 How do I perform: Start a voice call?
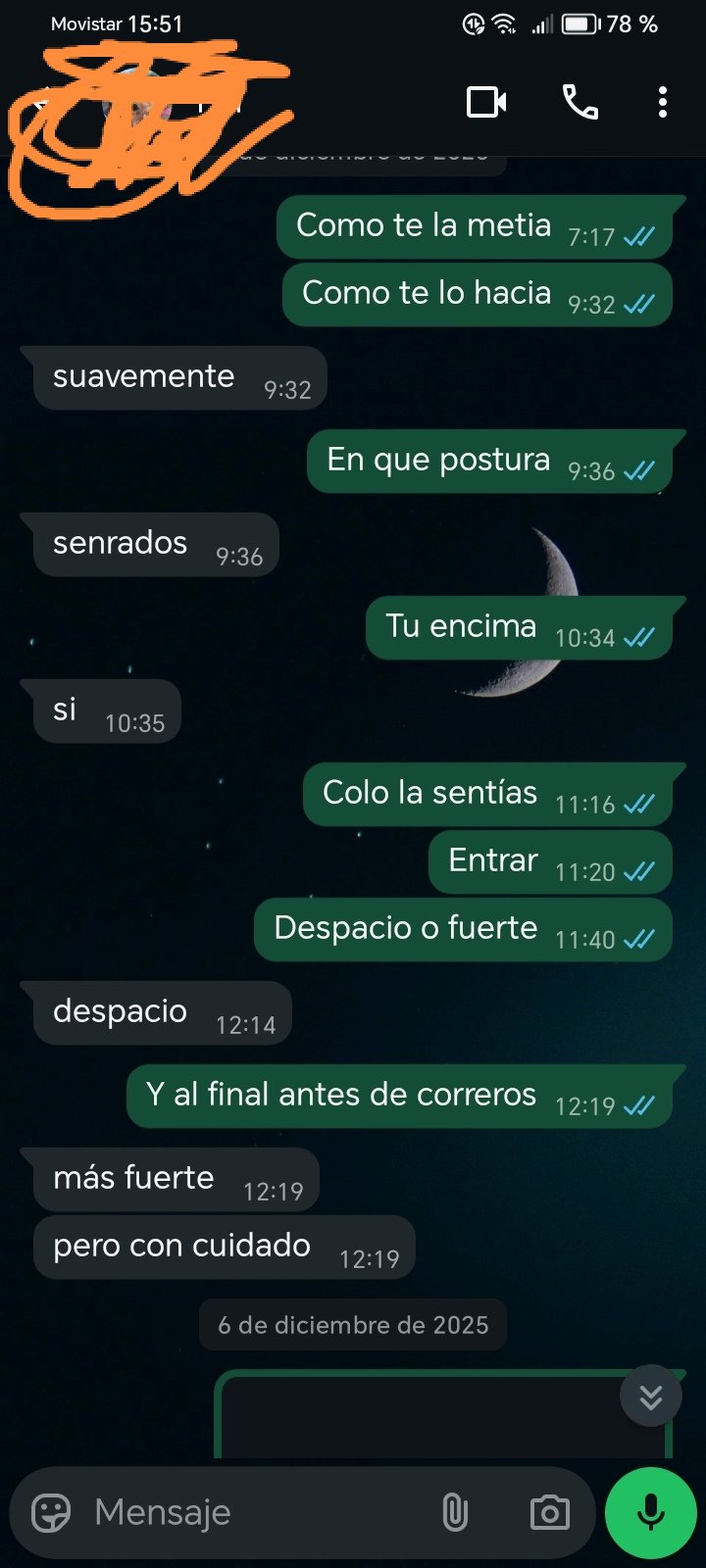coord(580,102)
